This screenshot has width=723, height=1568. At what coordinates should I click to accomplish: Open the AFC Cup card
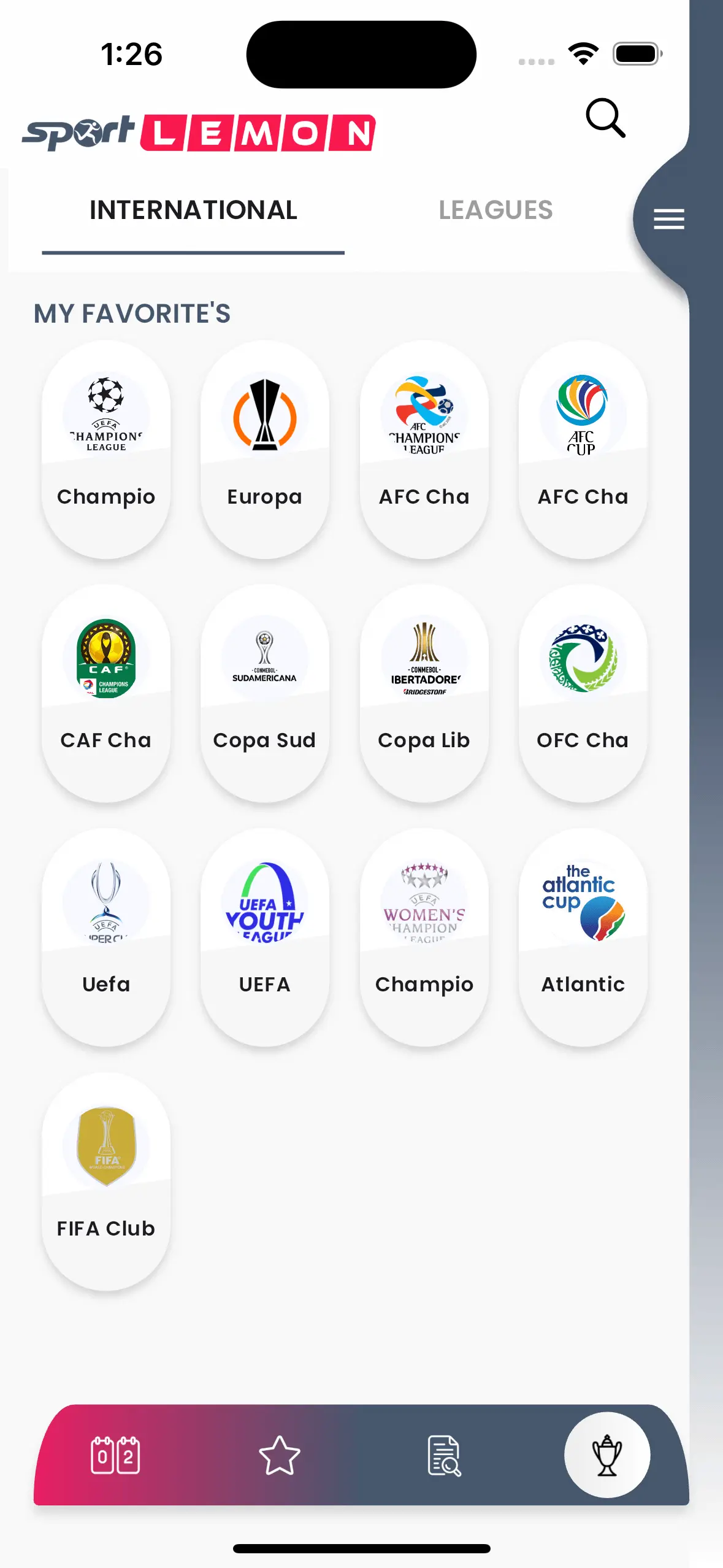coord(583,449)
